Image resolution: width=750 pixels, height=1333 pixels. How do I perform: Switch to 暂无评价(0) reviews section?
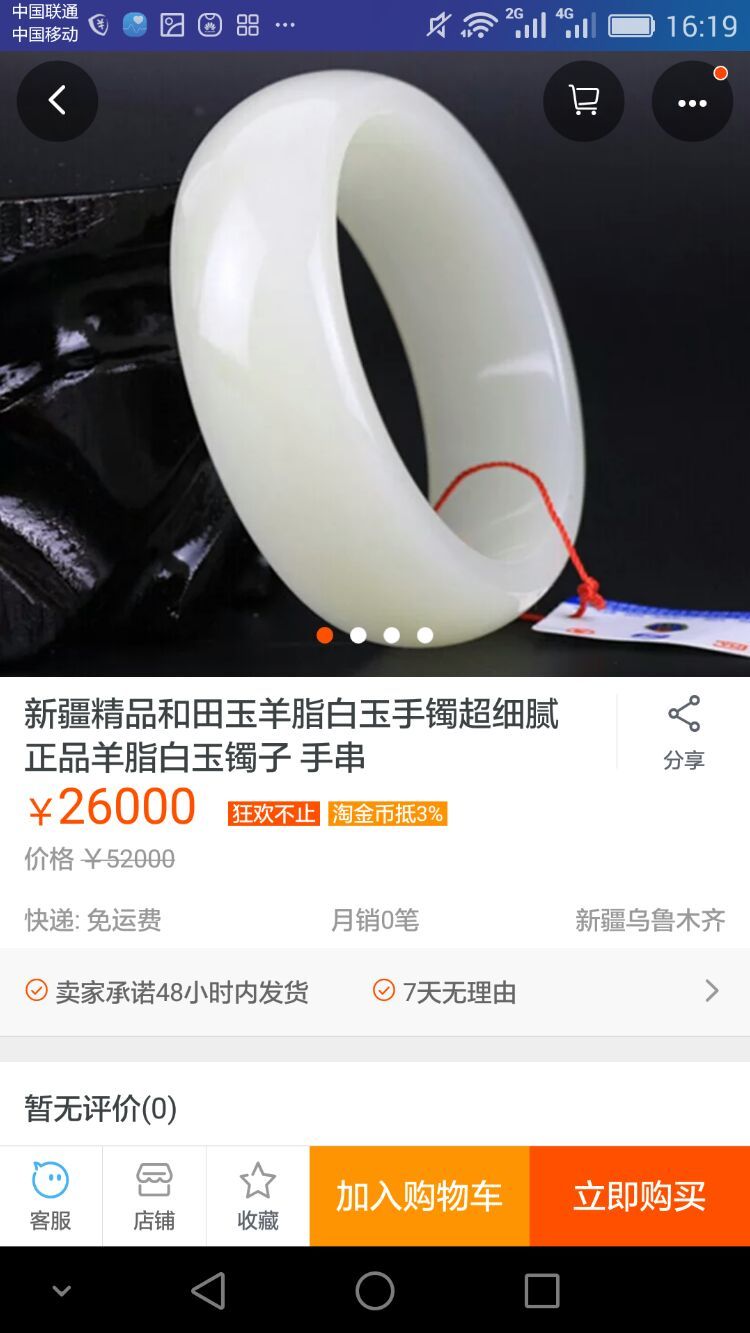click(x=98, y=1108)
